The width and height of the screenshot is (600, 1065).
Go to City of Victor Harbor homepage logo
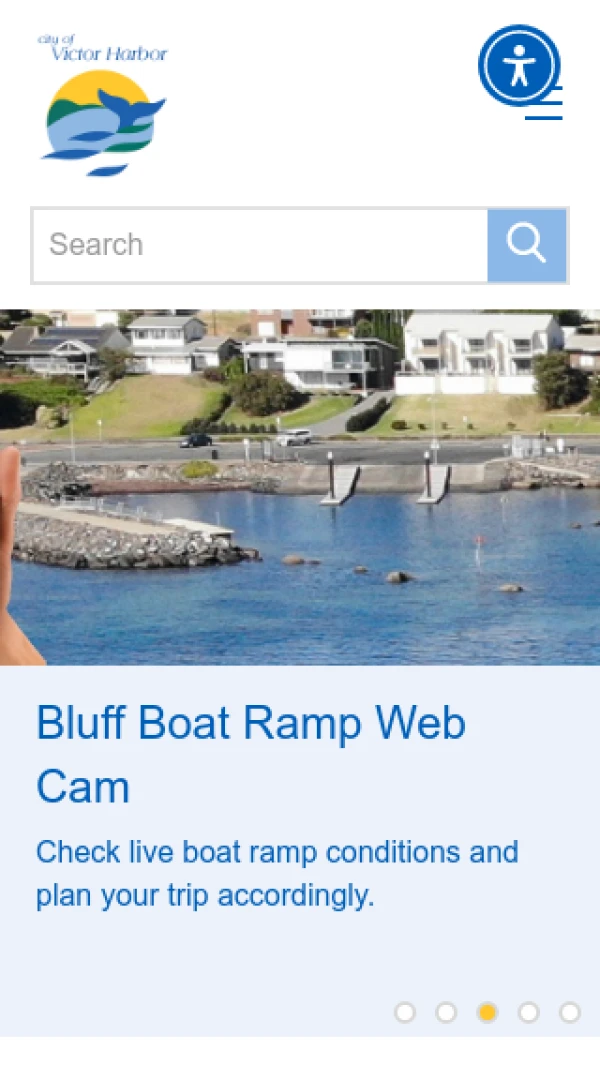tap(103, 106)
